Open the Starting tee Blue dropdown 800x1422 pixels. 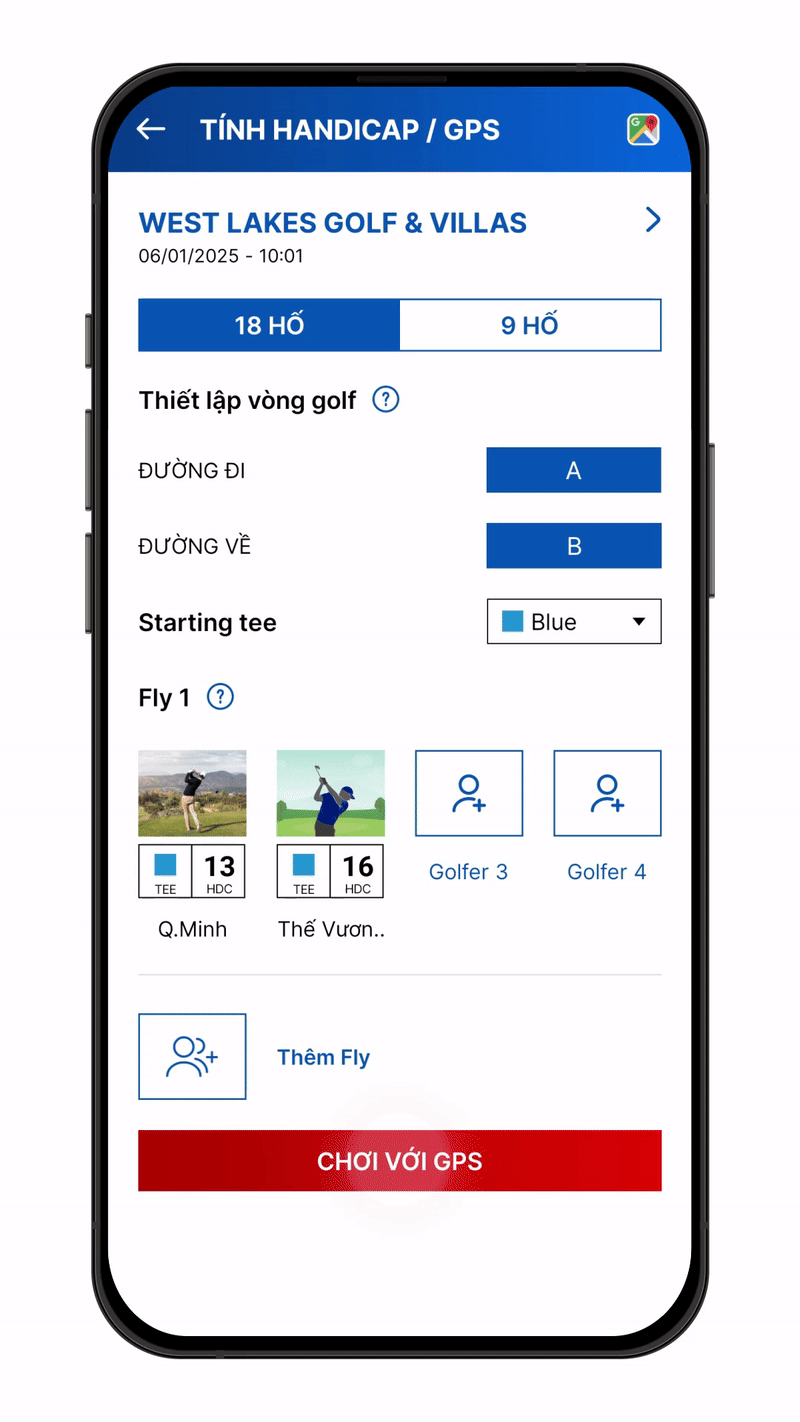point(573,622)
